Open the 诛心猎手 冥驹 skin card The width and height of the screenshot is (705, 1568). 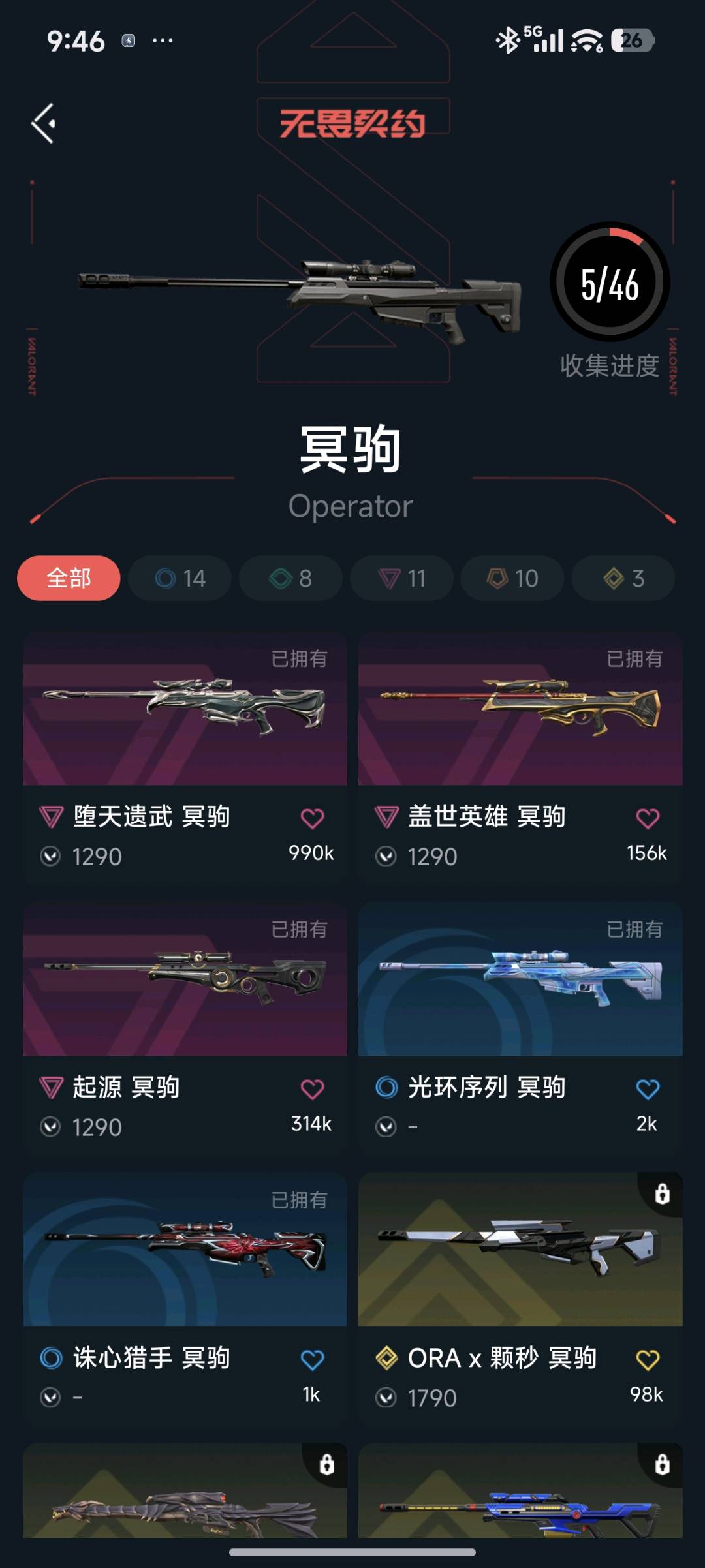(x=185, y=1300)
